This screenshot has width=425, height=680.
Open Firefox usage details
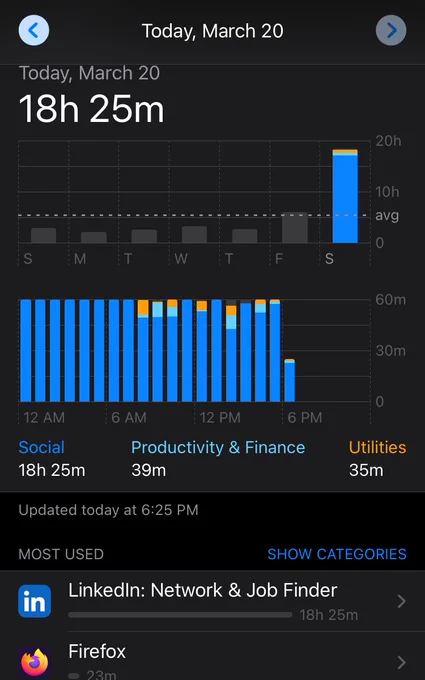[x=212, y=656]
